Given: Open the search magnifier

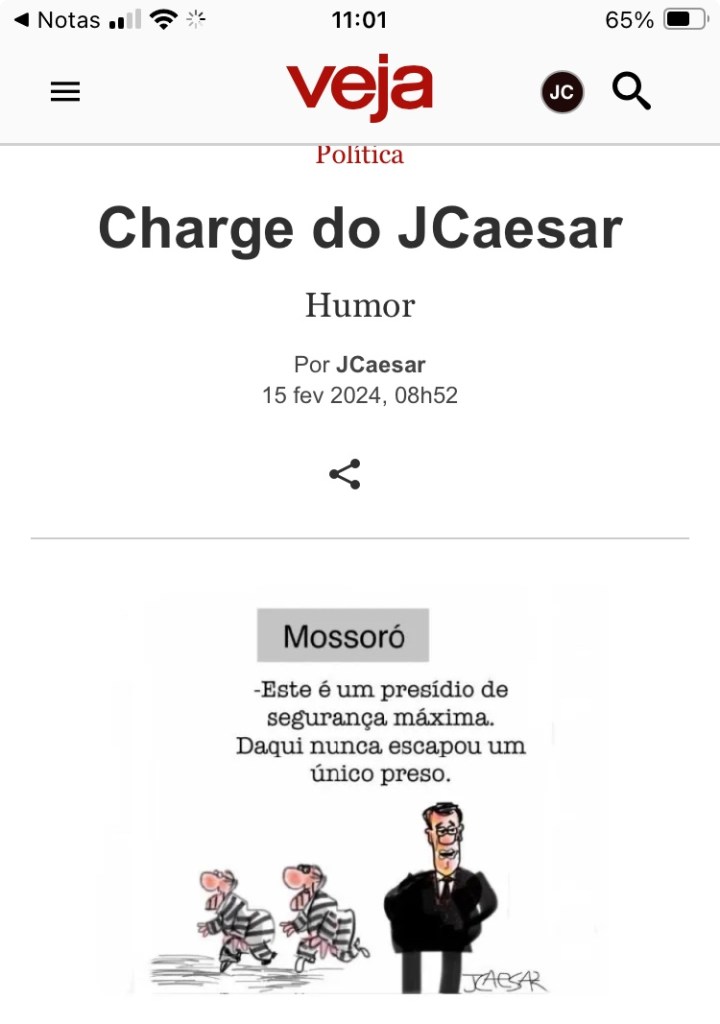Looking at the screenshot, I should 631,92.
